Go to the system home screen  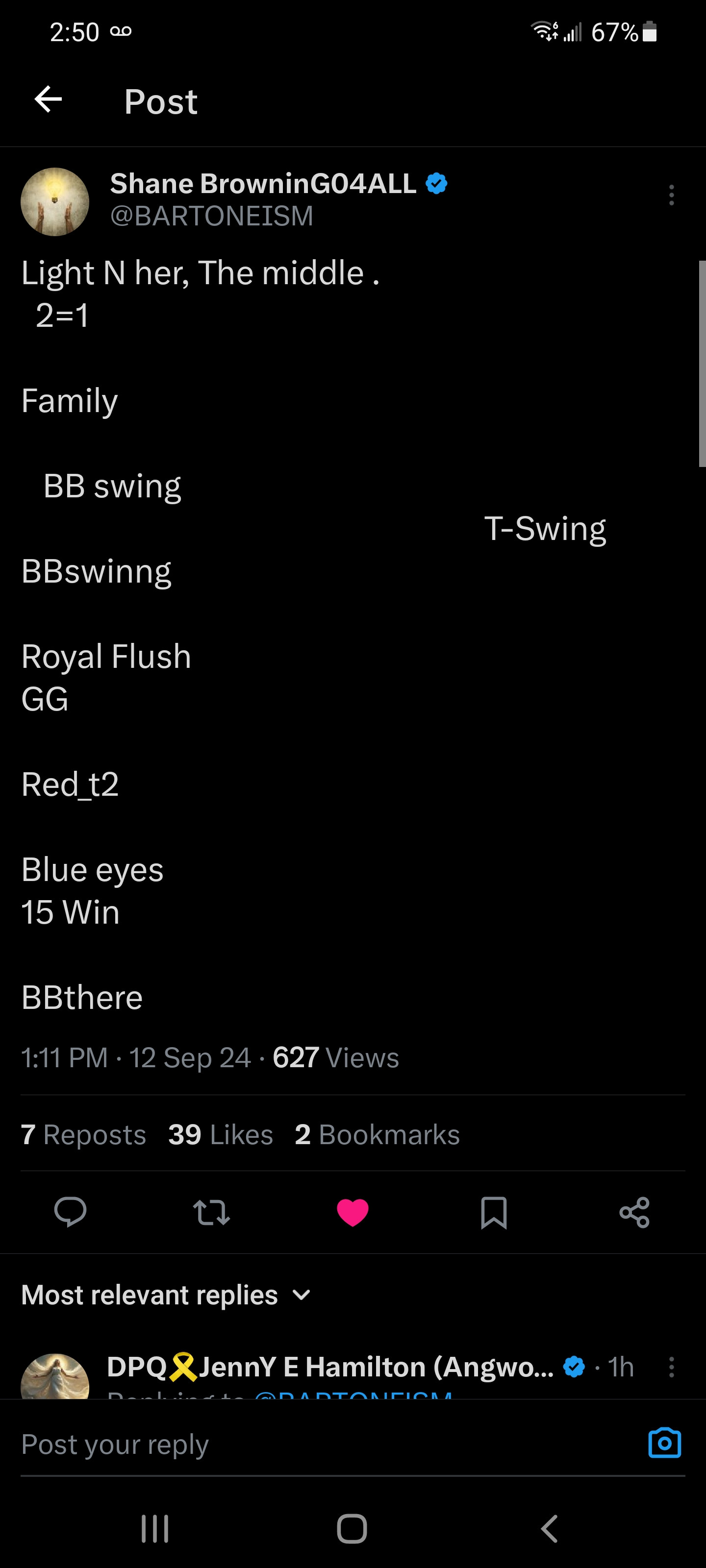tap(352, 1528)
